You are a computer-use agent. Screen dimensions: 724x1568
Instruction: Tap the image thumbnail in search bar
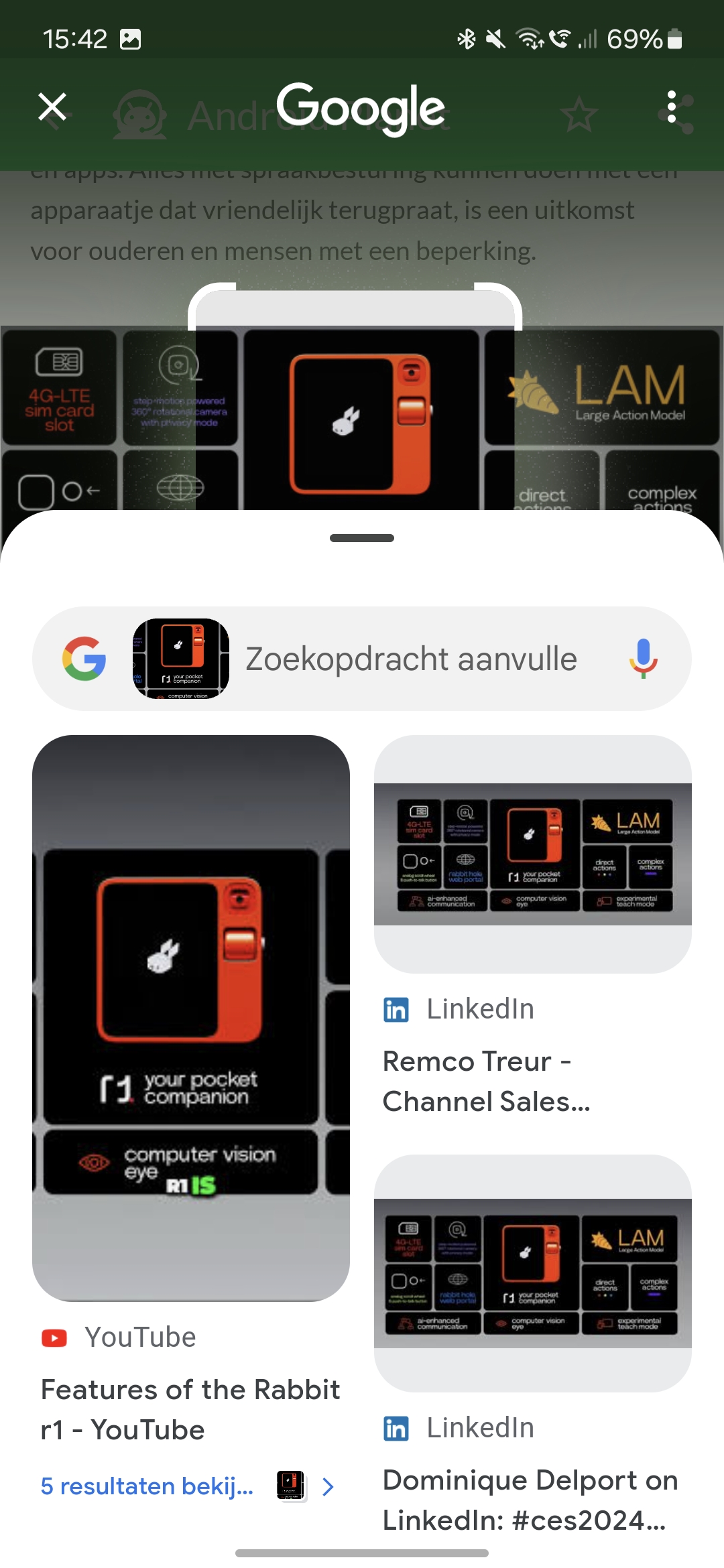(181, 659)
